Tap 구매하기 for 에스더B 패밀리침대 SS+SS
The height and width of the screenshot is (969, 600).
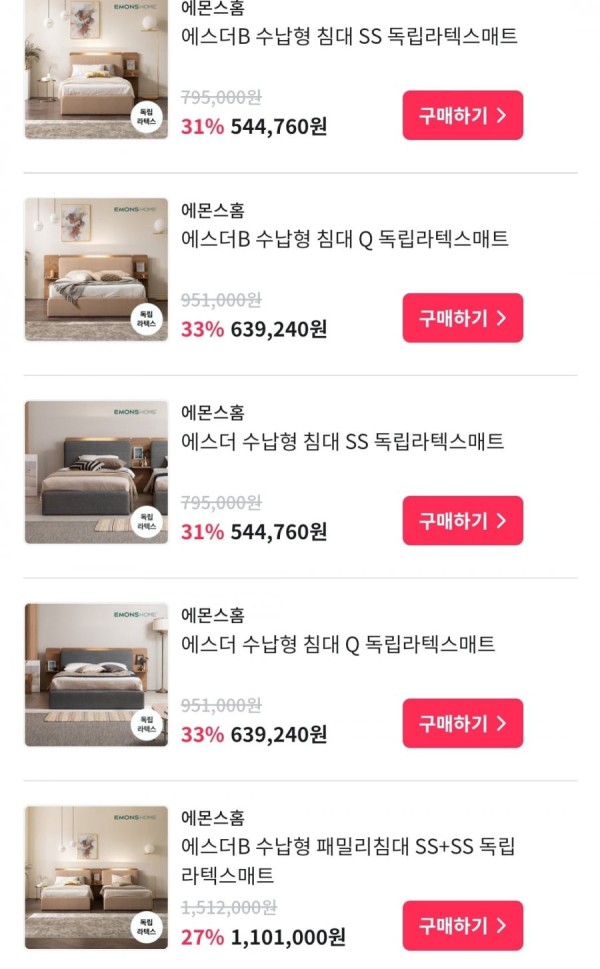click(x=462, y=926)
